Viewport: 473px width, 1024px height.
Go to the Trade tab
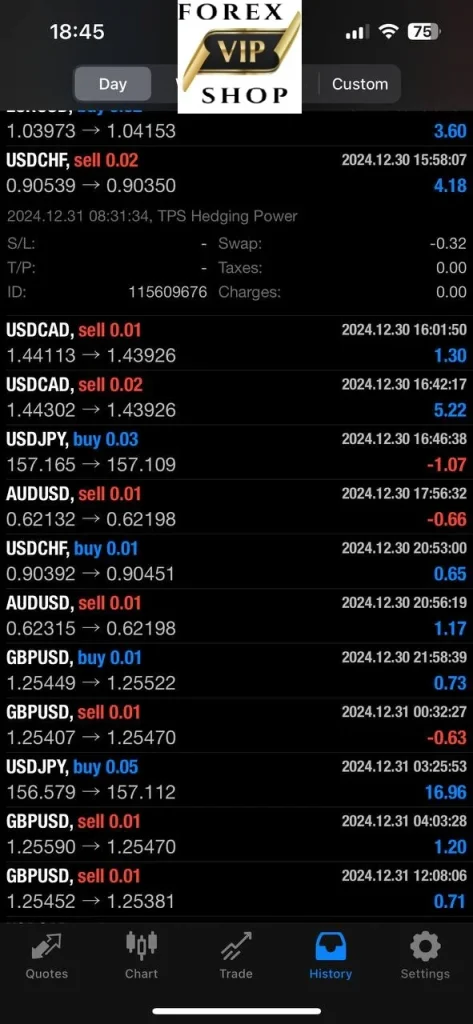tap(236, 956)
